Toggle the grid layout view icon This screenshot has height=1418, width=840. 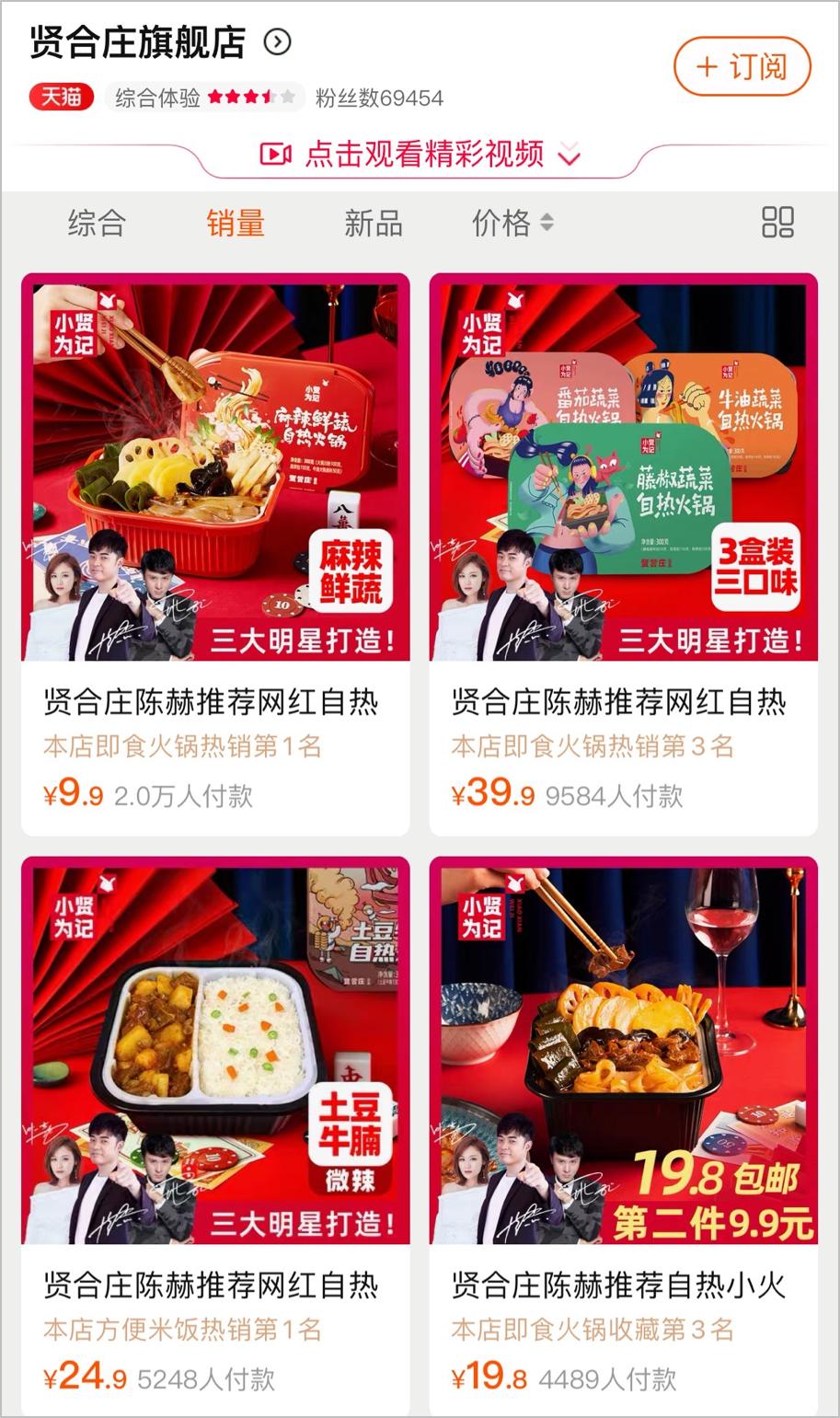[x=777, y=222]
